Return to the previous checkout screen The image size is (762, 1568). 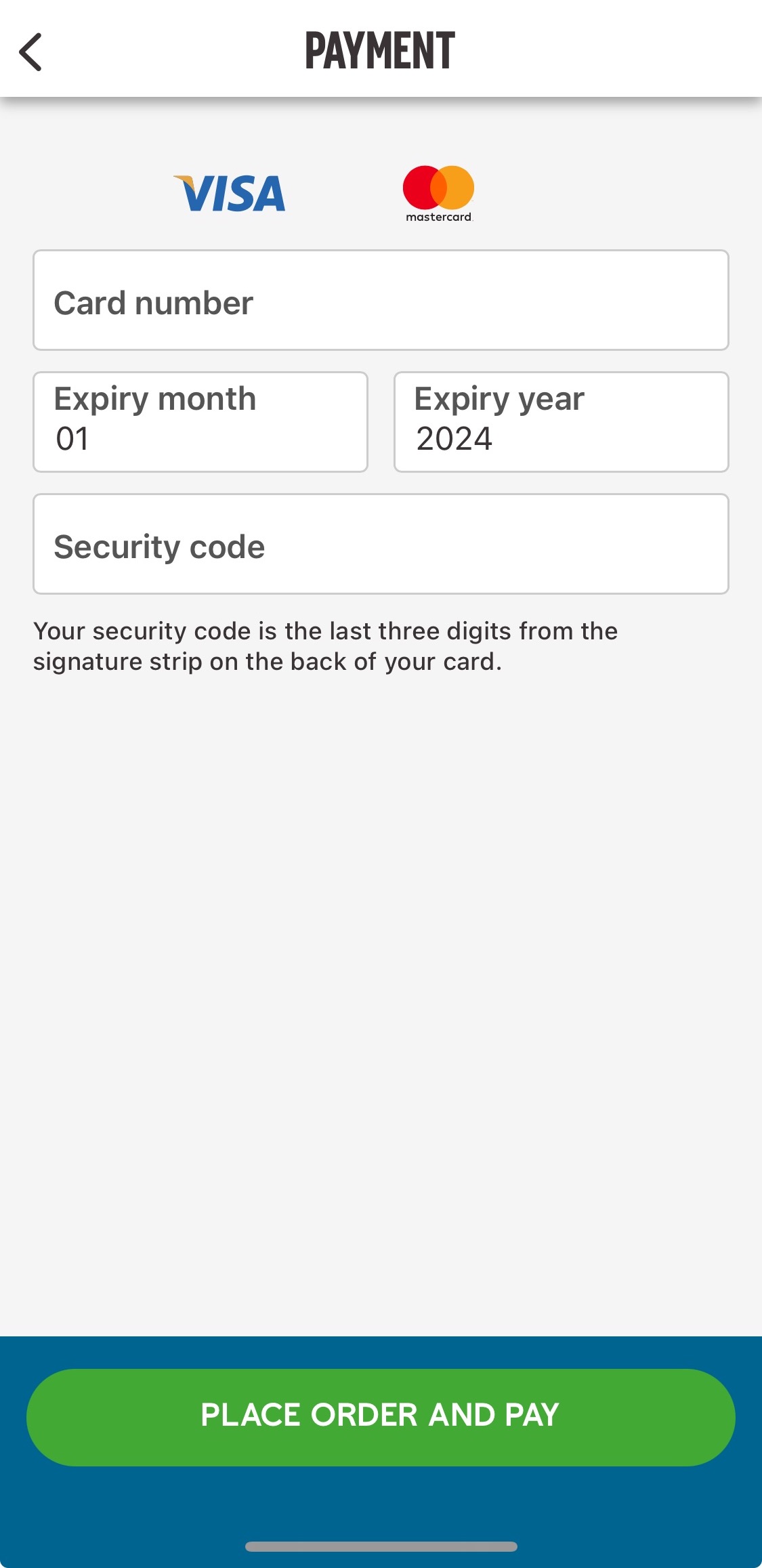pos(30,51)
